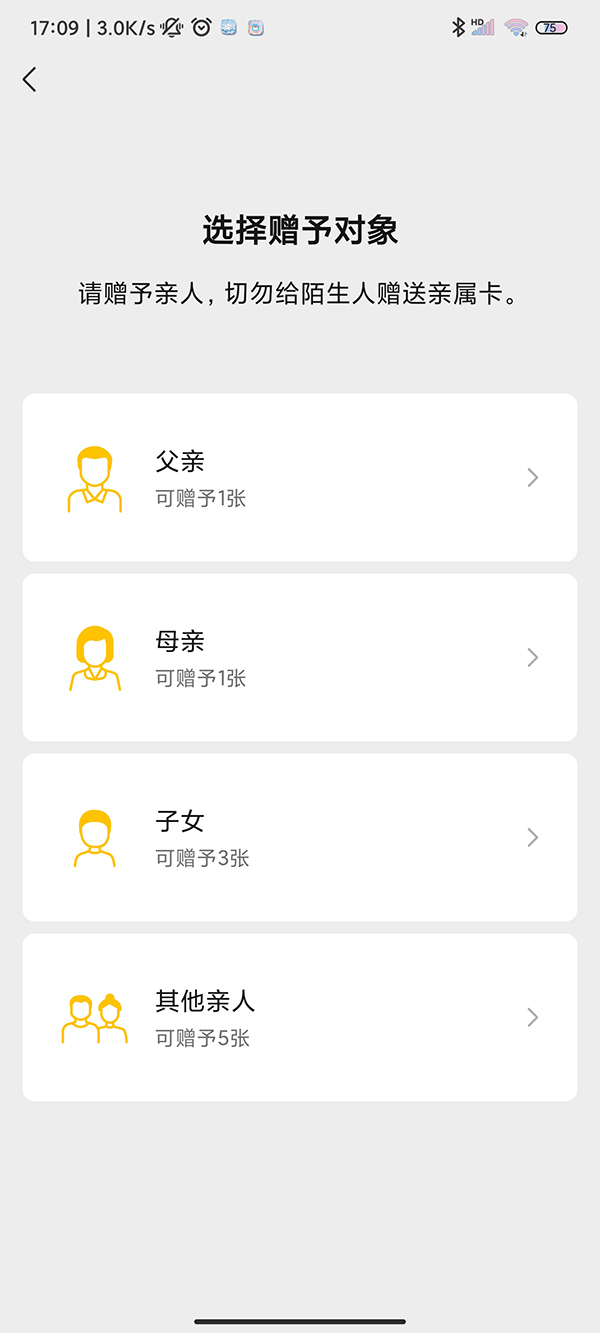Choose the 母亲 recipient card
600x1333 pixels.
click(300, 657)
